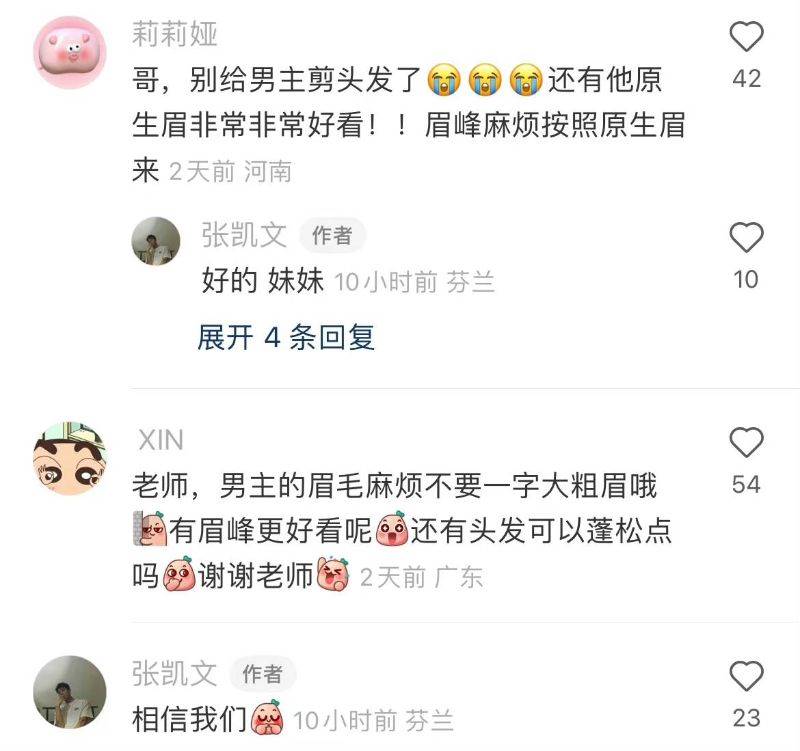
Task: Like XIN's comment about eyebrows
Action: 746,443
